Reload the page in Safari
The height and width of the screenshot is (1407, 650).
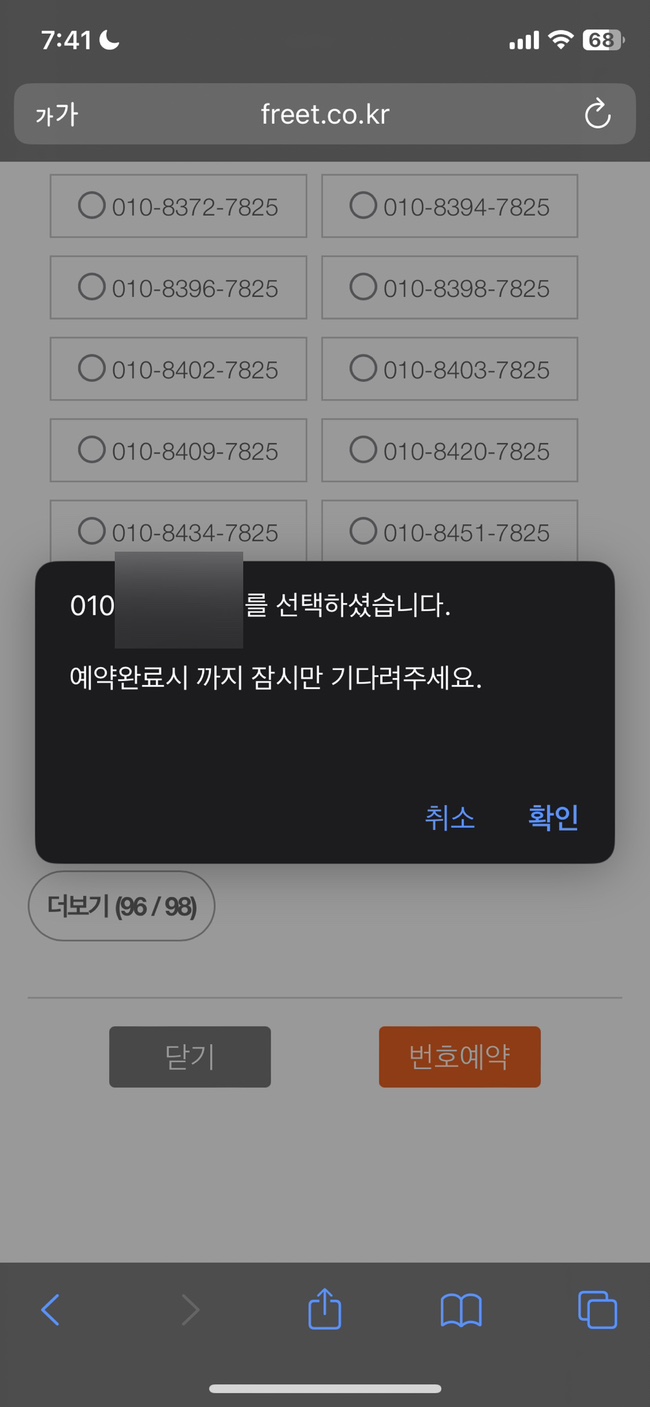click(x=597, y=114)
